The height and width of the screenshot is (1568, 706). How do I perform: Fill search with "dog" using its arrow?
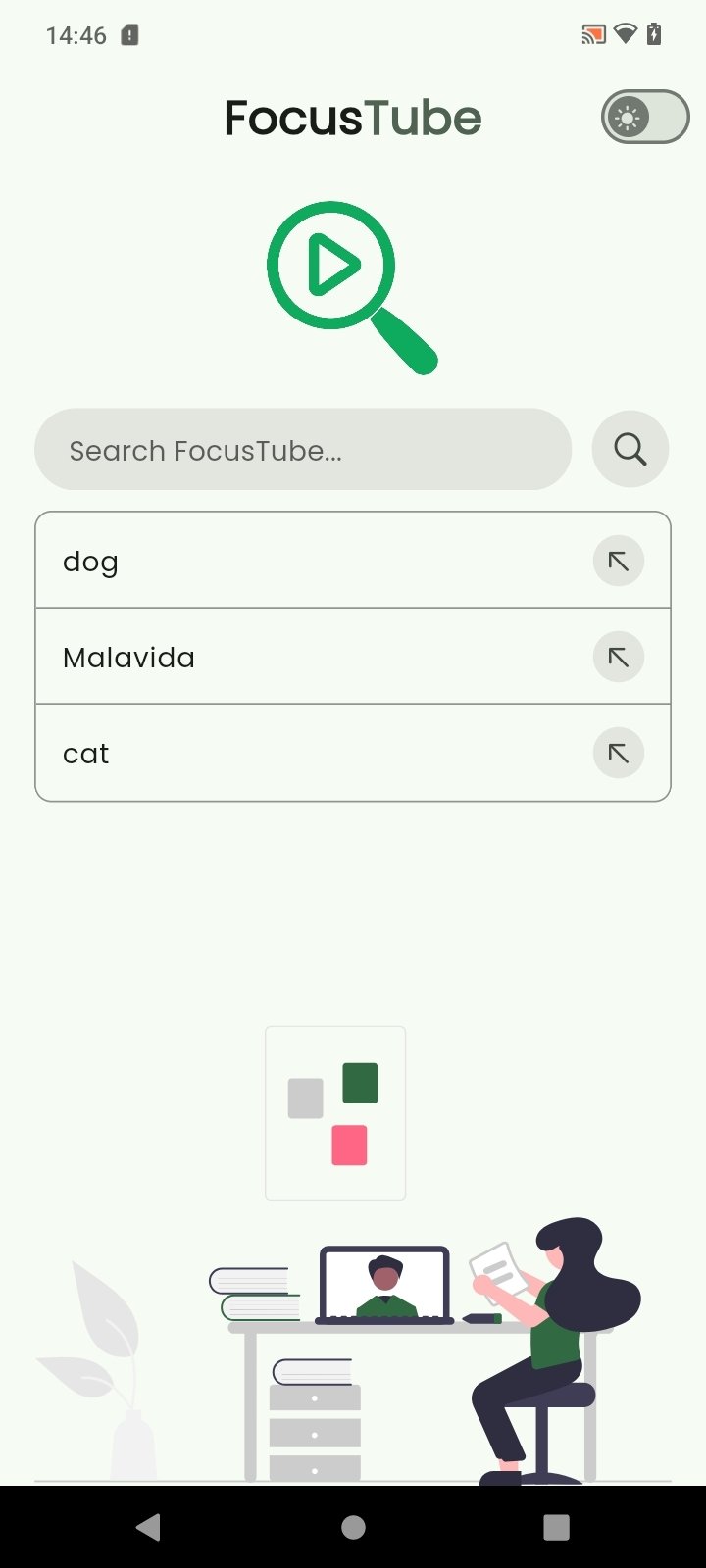[x=619, y=561]
